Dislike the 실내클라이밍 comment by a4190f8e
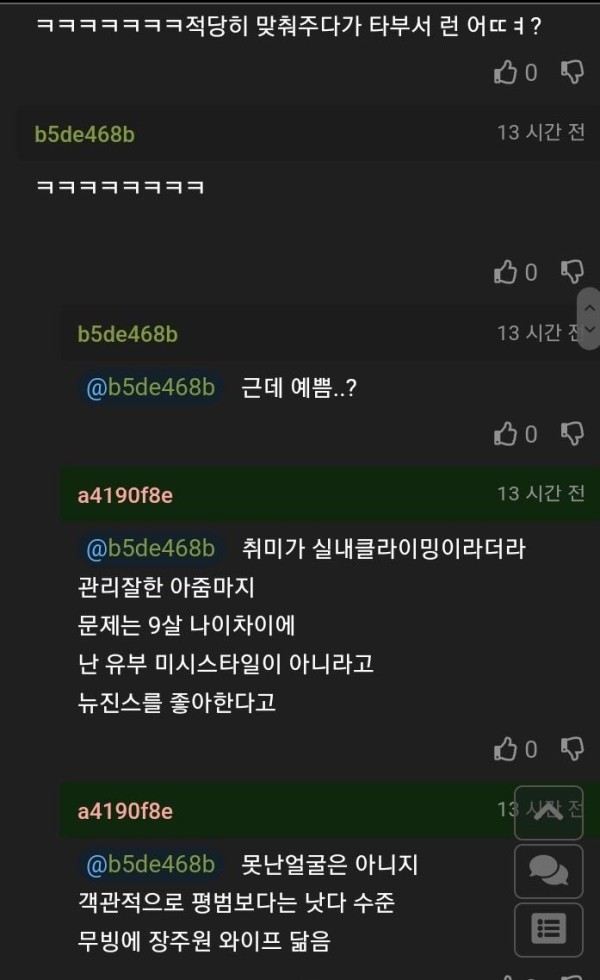Viewport: 600px width, 980px height. tap(572, 749)
